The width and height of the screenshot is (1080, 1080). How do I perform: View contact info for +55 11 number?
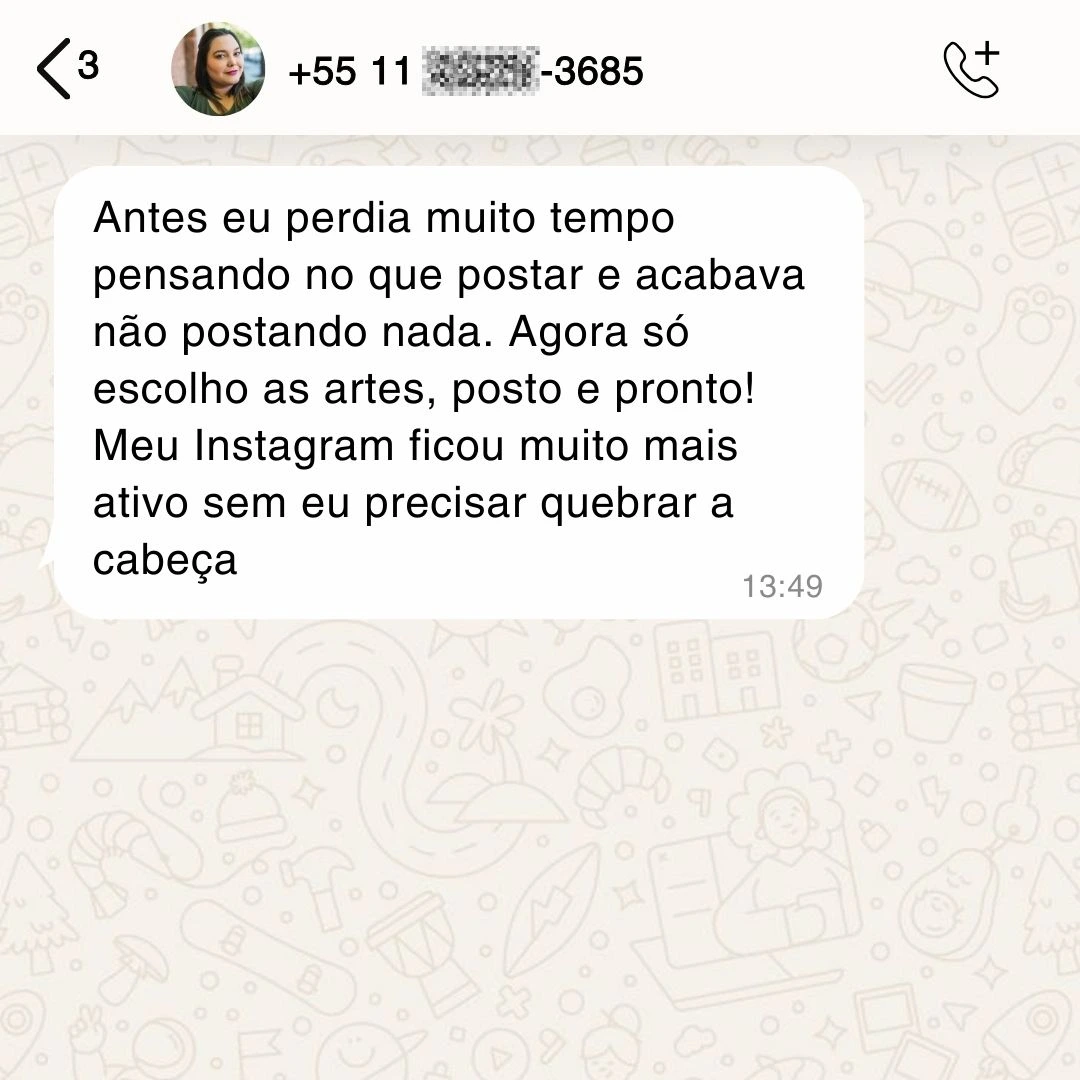pos(465,71)
